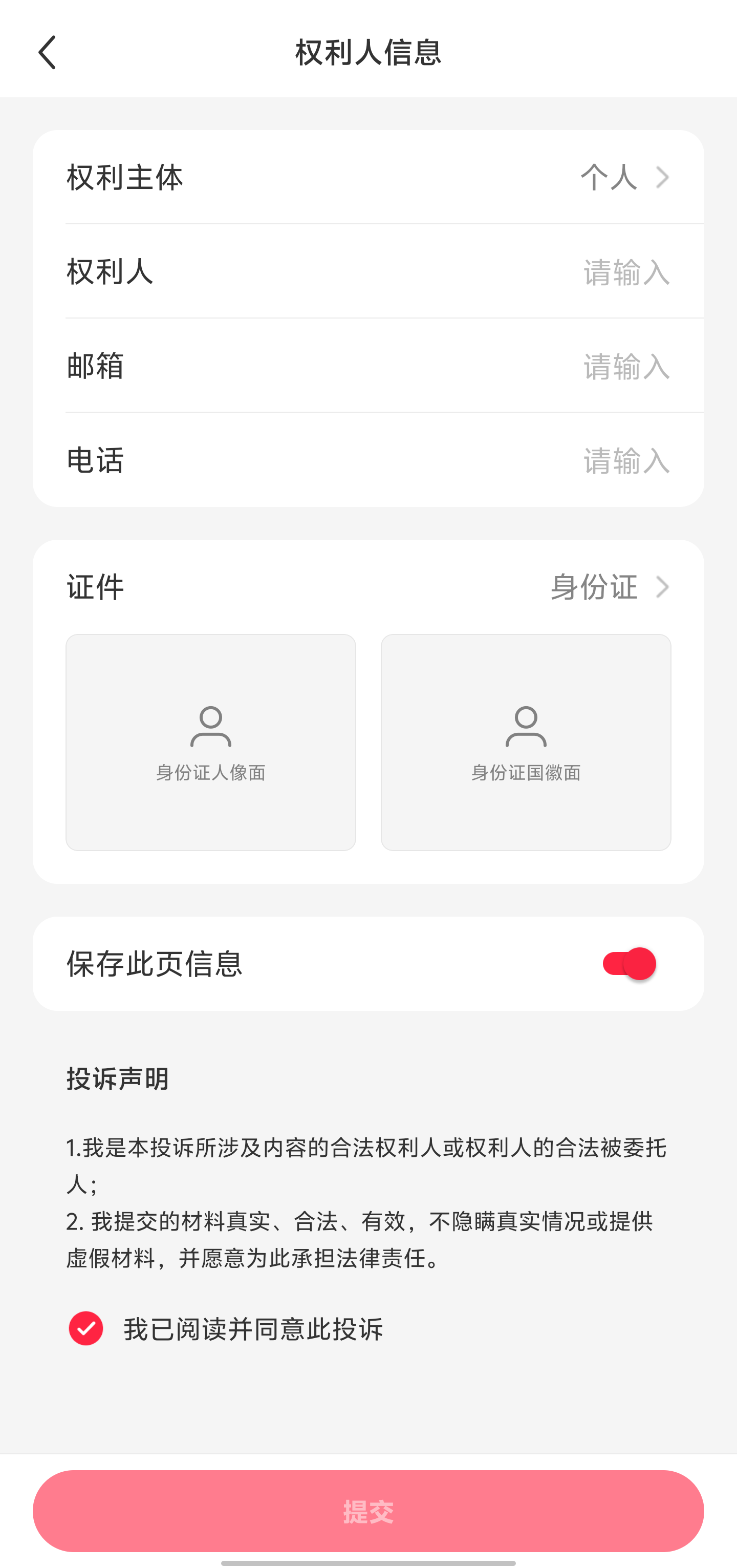The height and width of the screenshot is (1568, 737).
Task: Change the 证件 type from 身份证
Action: tap(609, 587)
